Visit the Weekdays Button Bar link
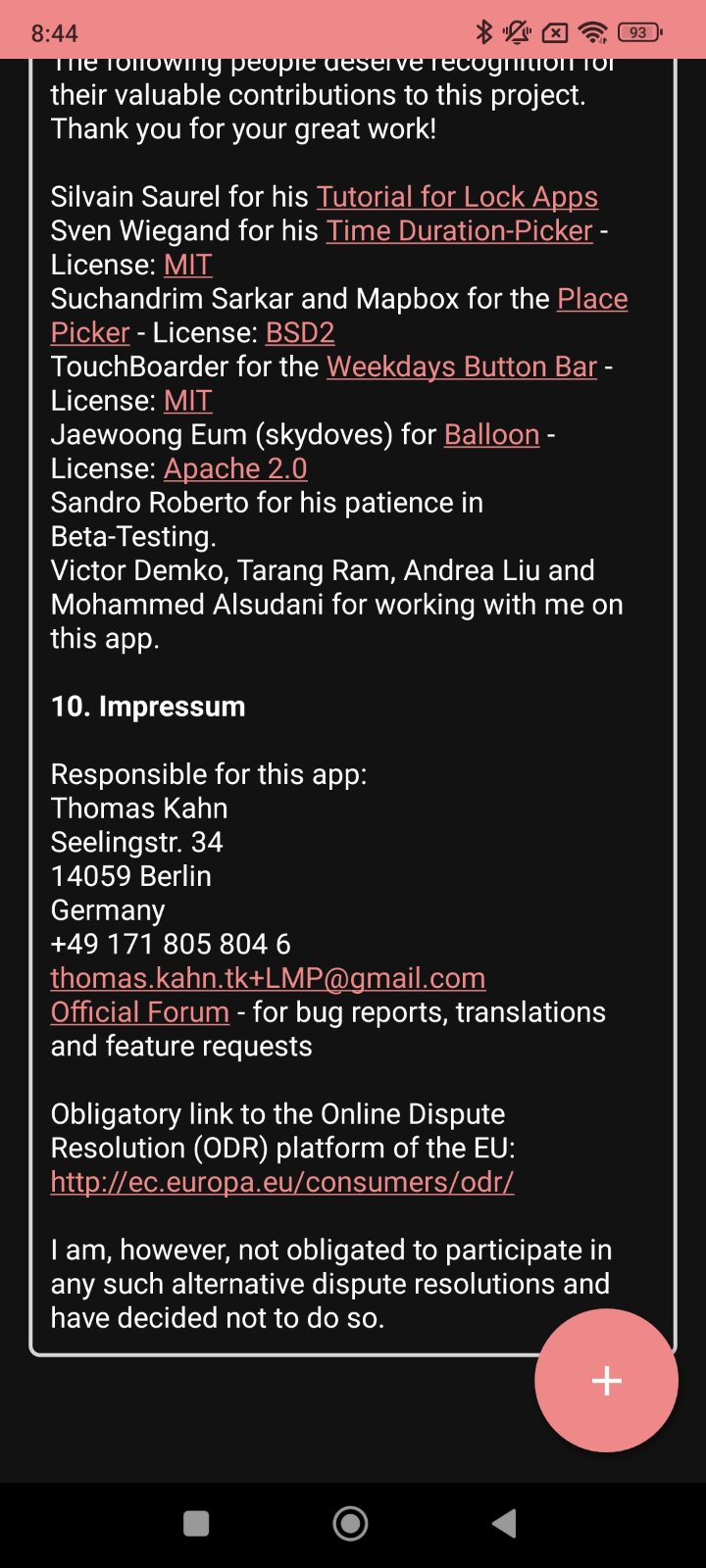This screenshot has height=1568, width=706. click(x=462, y=367)
